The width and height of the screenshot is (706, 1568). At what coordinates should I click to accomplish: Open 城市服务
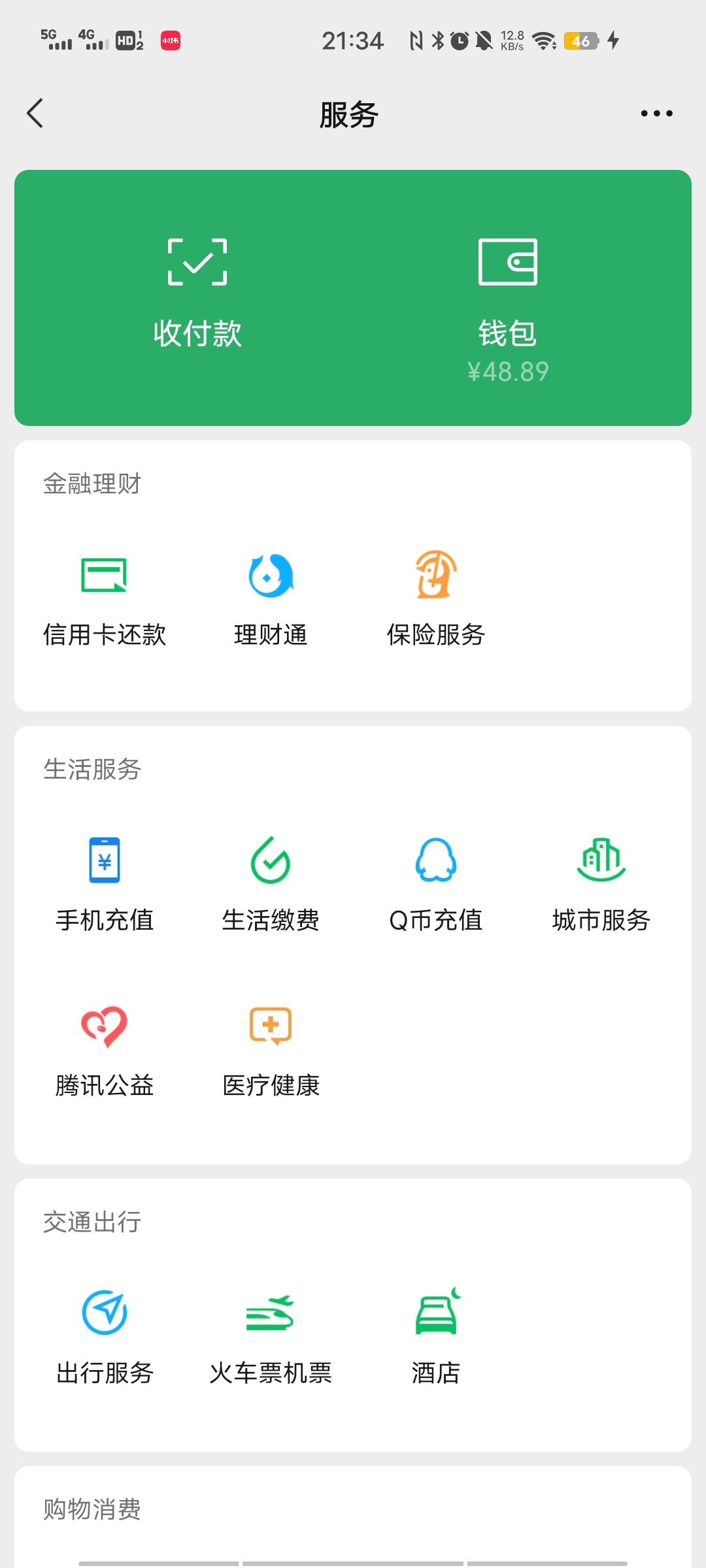click(x=601, y=883)
